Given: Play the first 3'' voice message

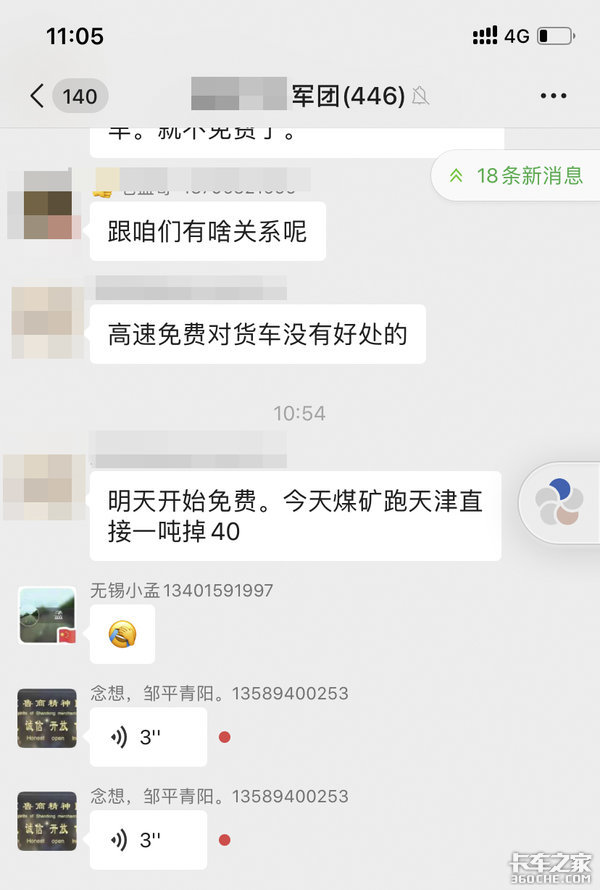Looking at the screenshot, I should 148,737.
